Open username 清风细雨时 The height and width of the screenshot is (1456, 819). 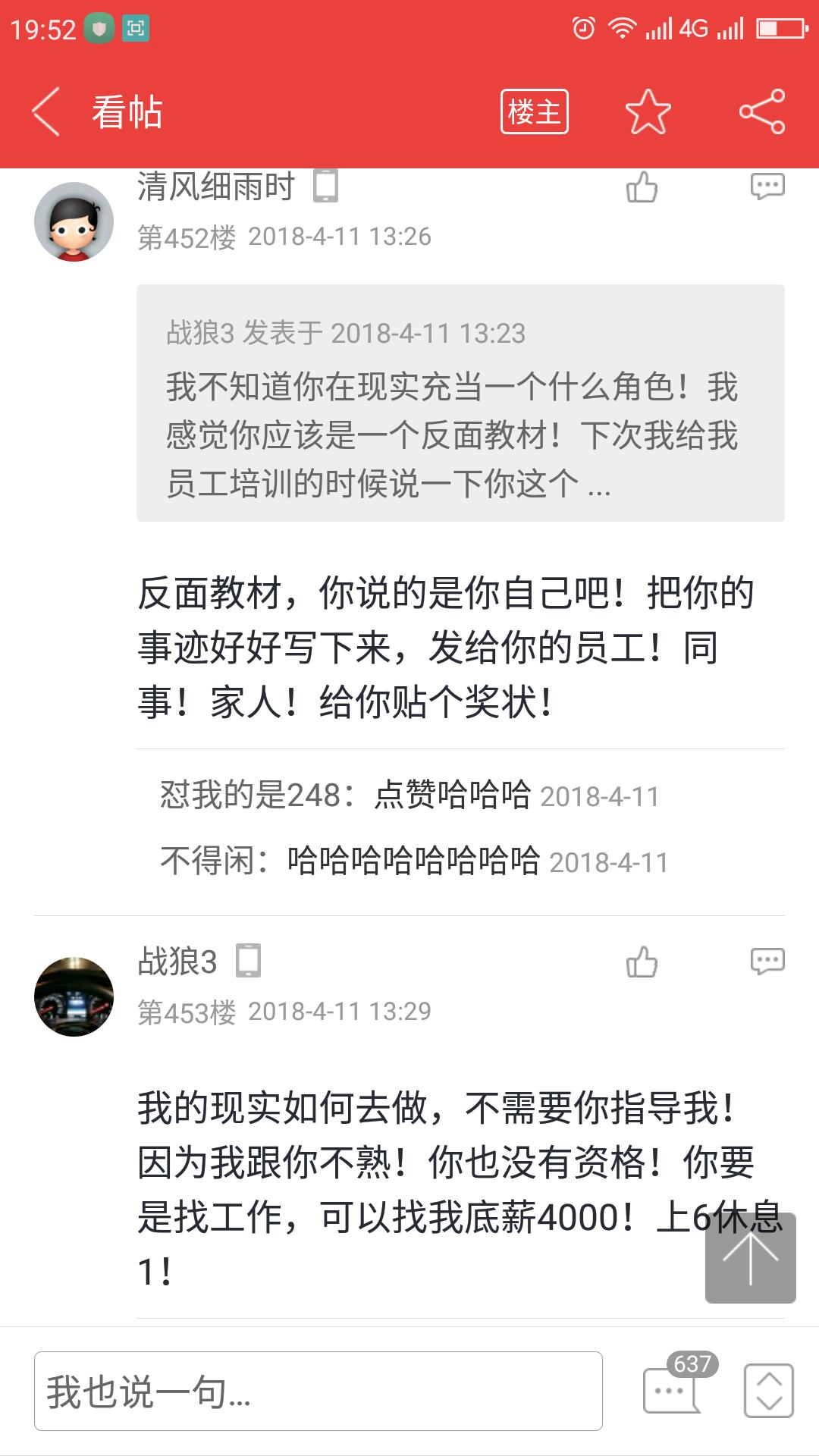pyautogui.click(x=215, y=187)
